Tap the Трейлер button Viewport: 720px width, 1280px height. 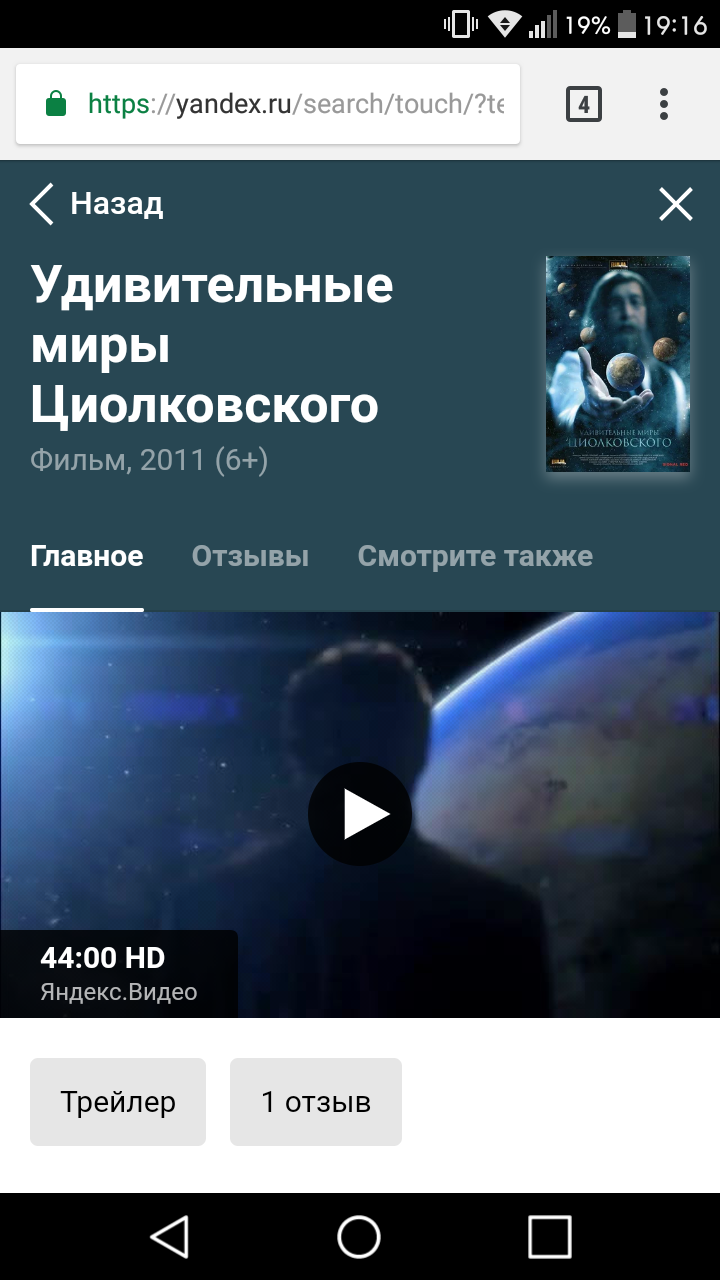(x=118, y=1102)
